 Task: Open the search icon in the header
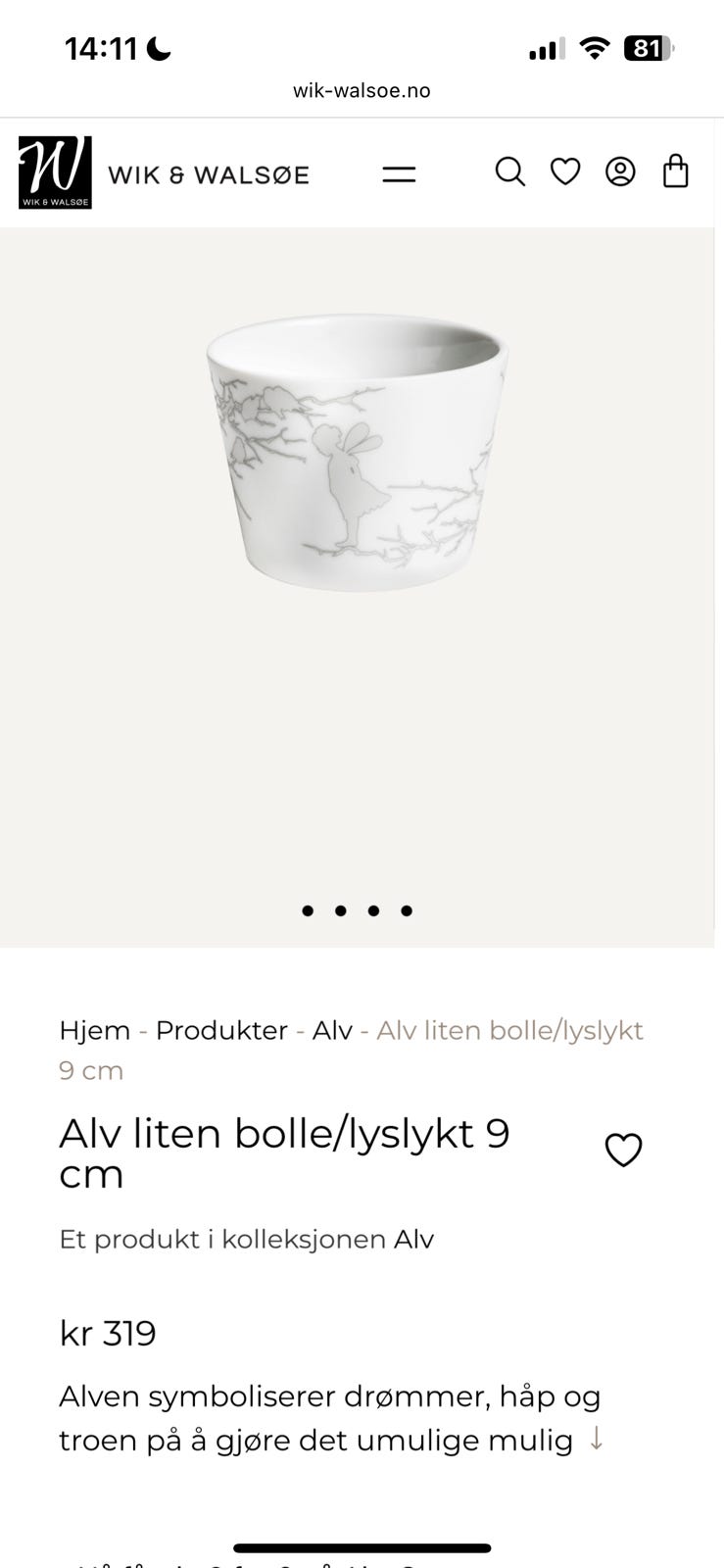(510, 172)
